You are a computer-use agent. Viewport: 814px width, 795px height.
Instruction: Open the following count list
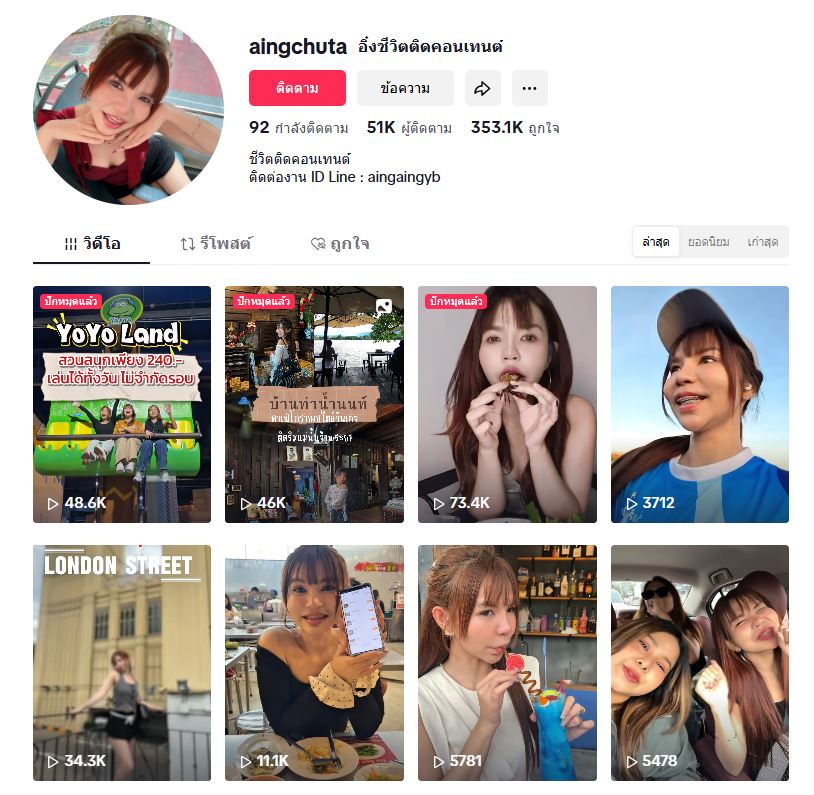tap(299, 128)
